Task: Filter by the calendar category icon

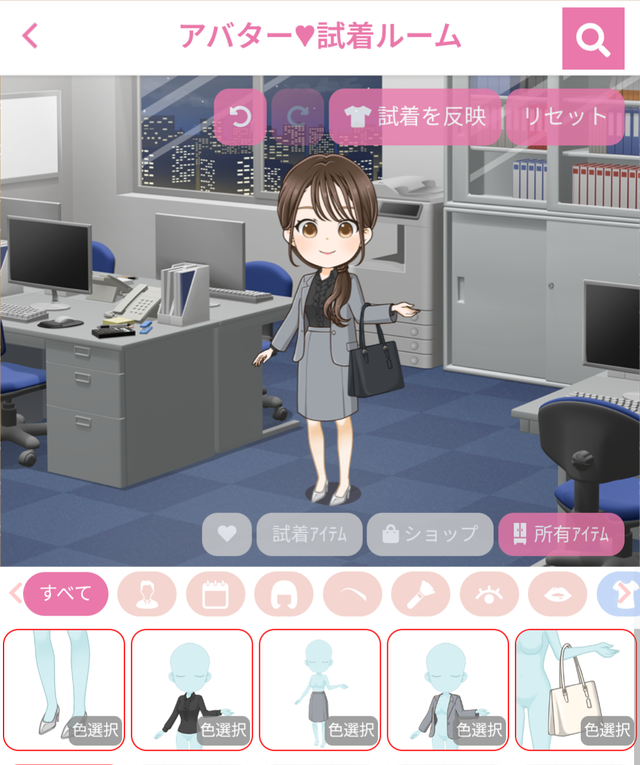Action: 216,594
